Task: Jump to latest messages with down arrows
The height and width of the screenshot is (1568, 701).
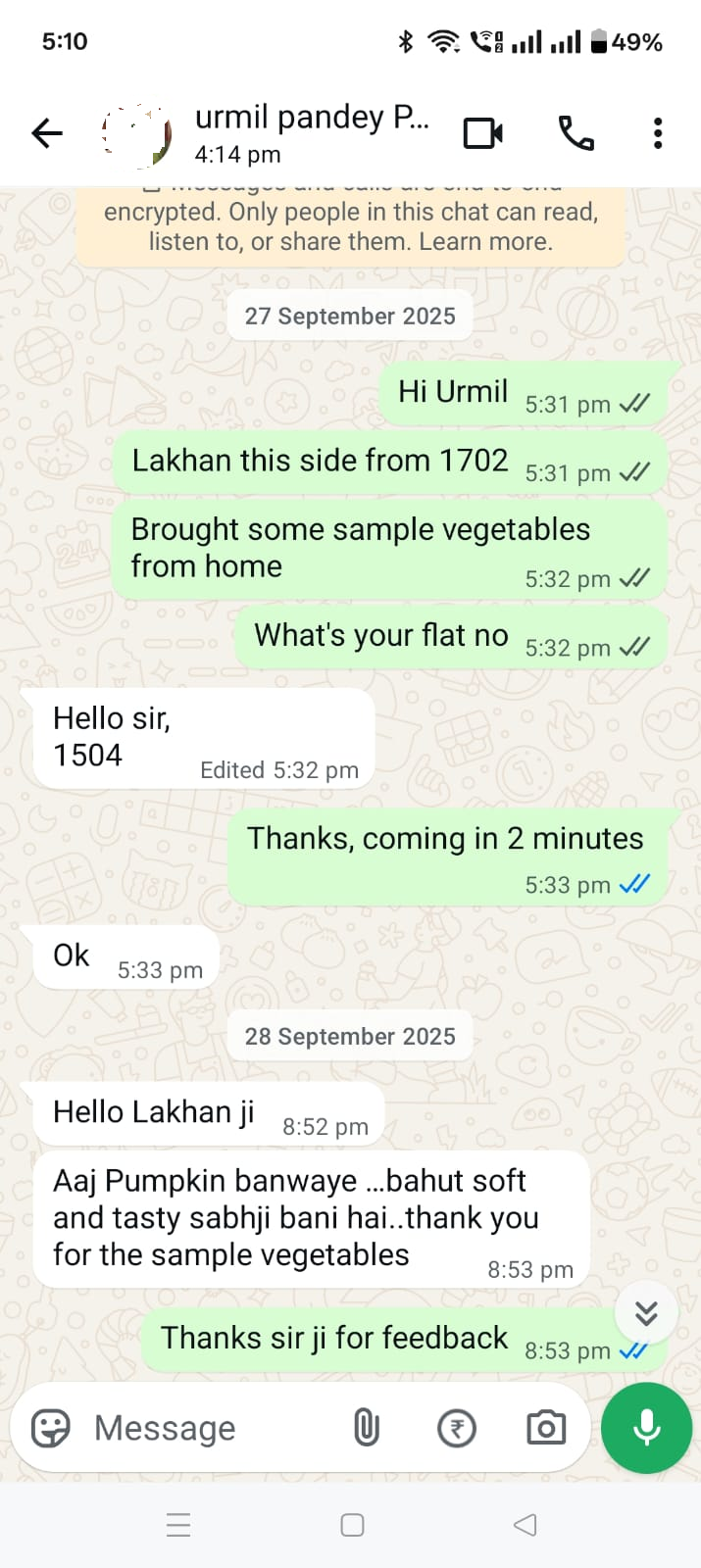Action: tap(645, 1313)
